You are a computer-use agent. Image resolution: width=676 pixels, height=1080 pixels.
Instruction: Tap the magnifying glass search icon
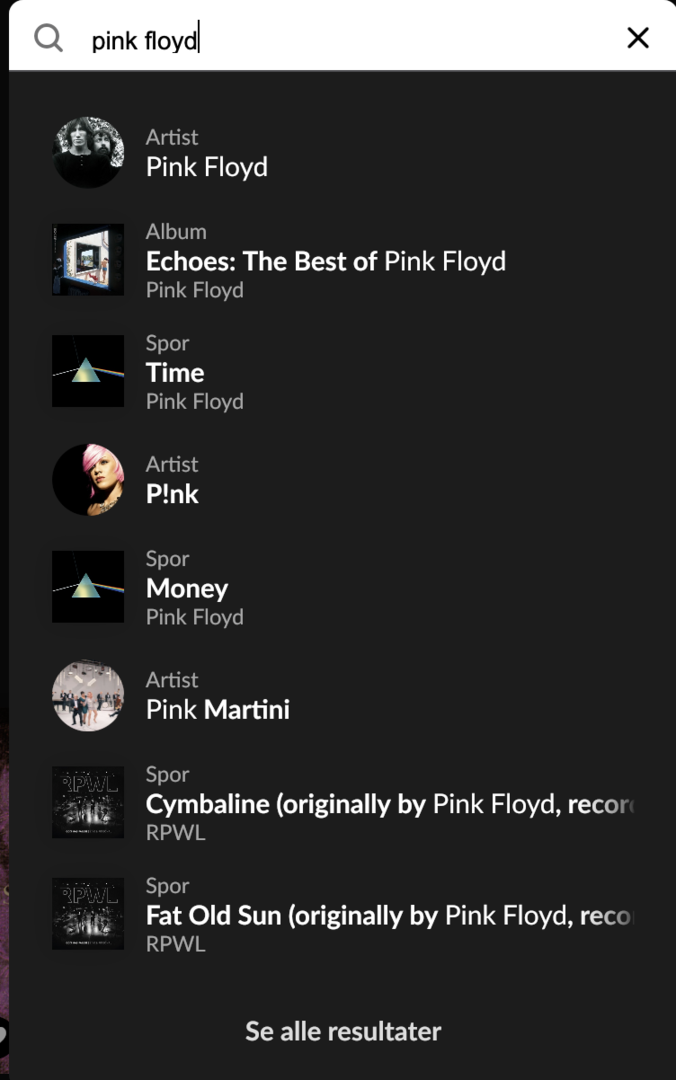(x=48, y=38)
